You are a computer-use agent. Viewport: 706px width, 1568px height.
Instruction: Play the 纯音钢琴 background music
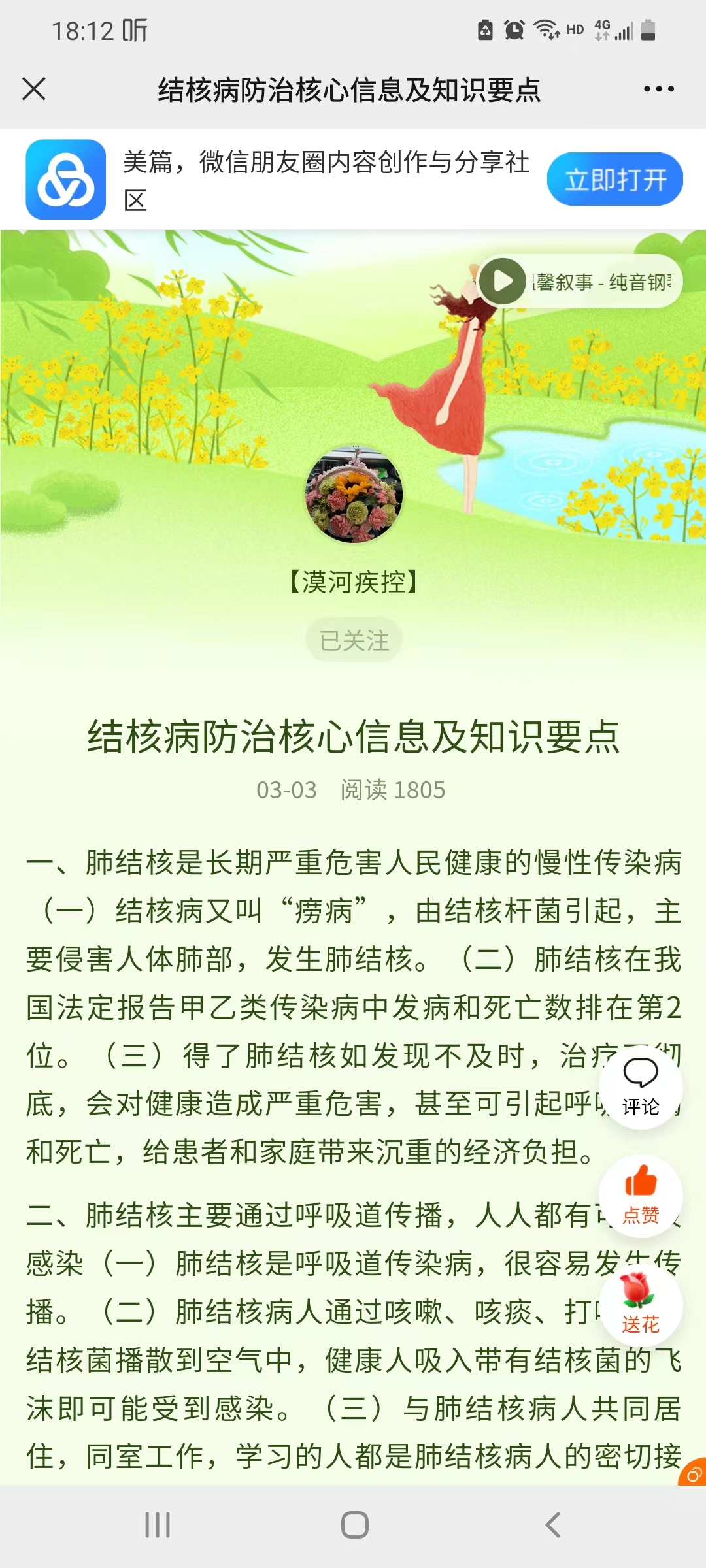pyautogui.click(x=503, y=281)
